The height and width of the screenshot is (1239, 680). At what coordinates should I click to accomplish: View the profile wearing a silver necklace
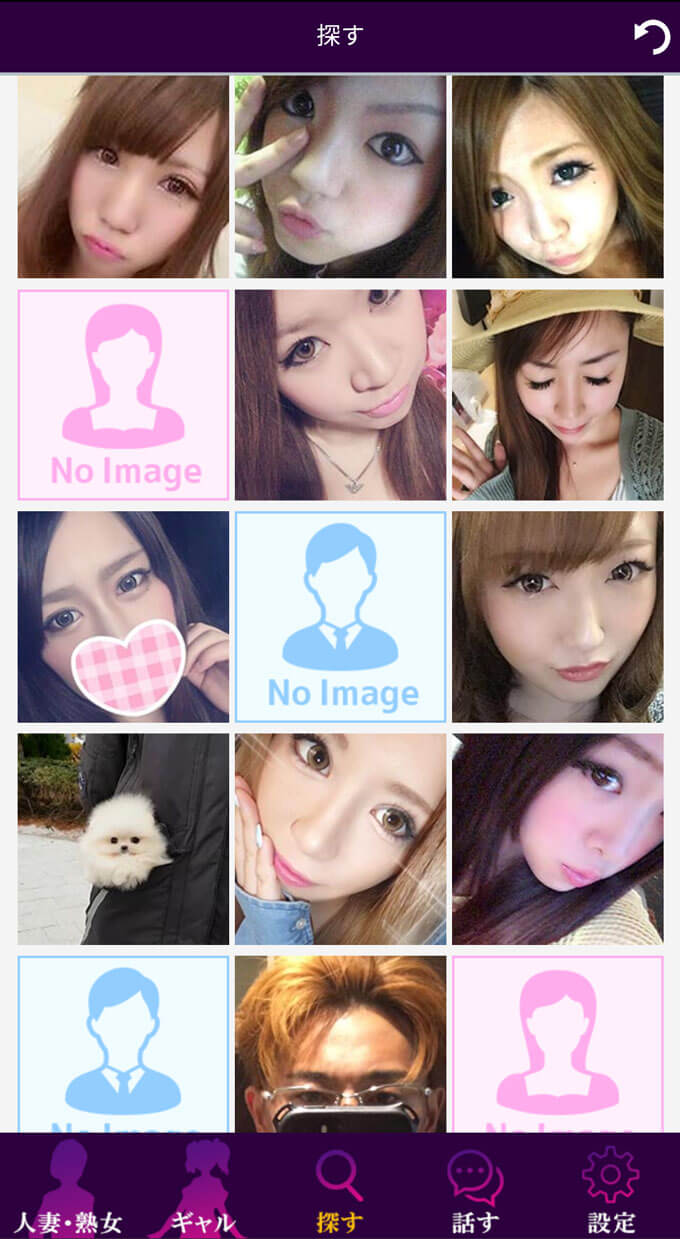pos(340,395)
